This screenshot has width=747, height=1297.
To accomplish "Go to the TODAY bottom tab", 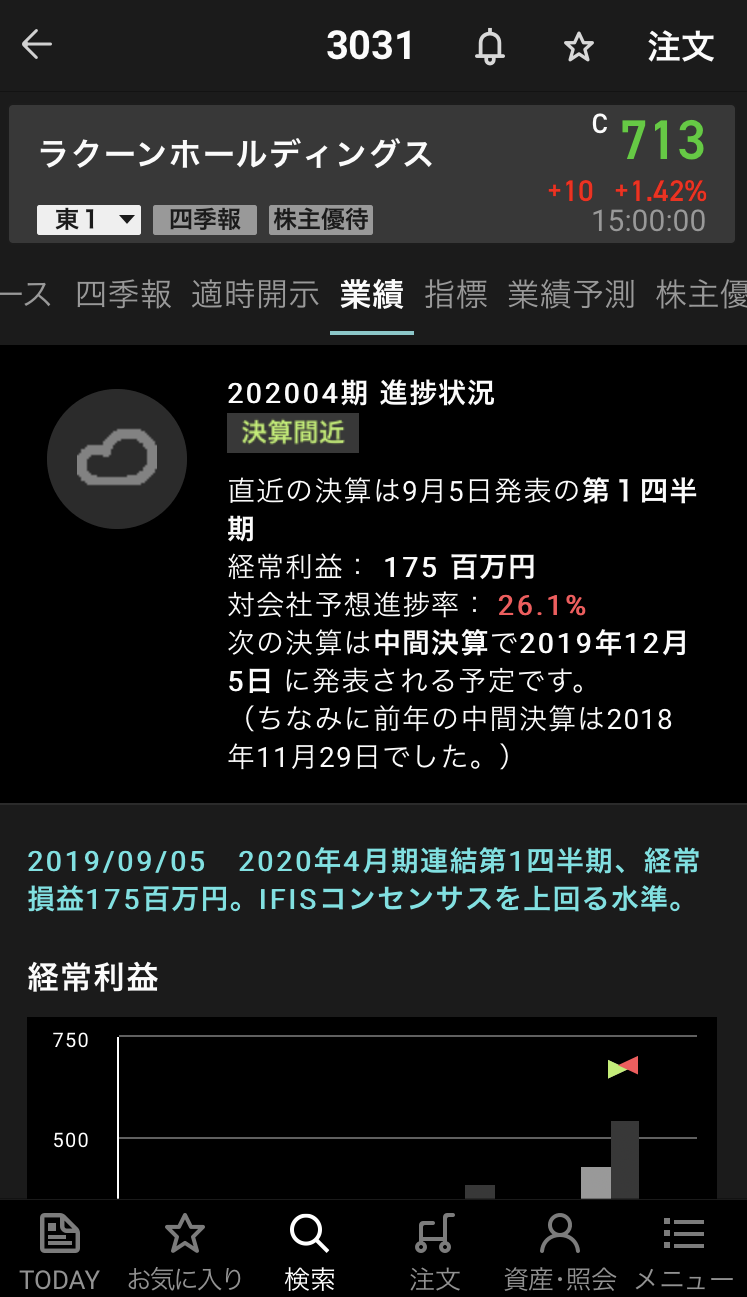I will coord(60,1250).
